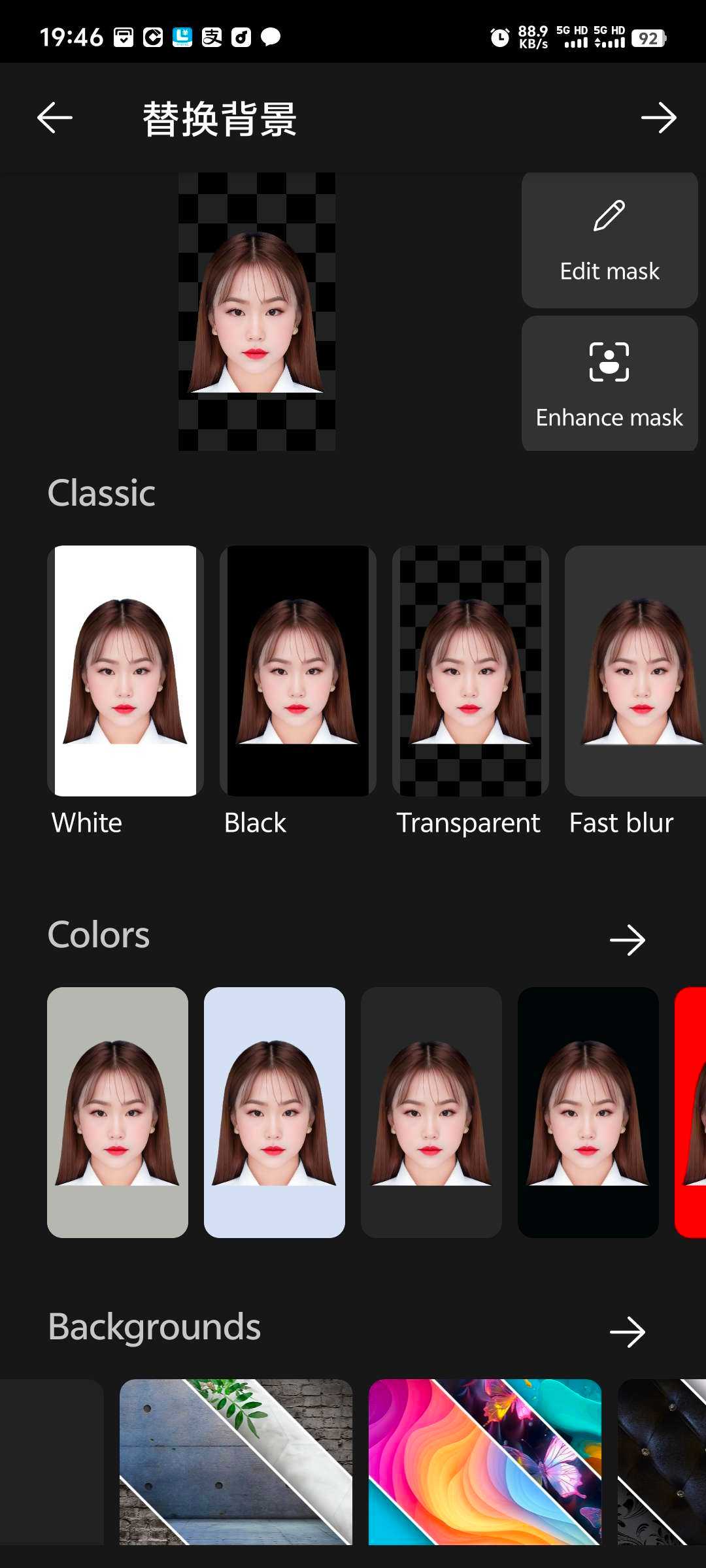
Task: Open the colorful waves and butterflies backgrounds
Action: [x=485, y=1462]
